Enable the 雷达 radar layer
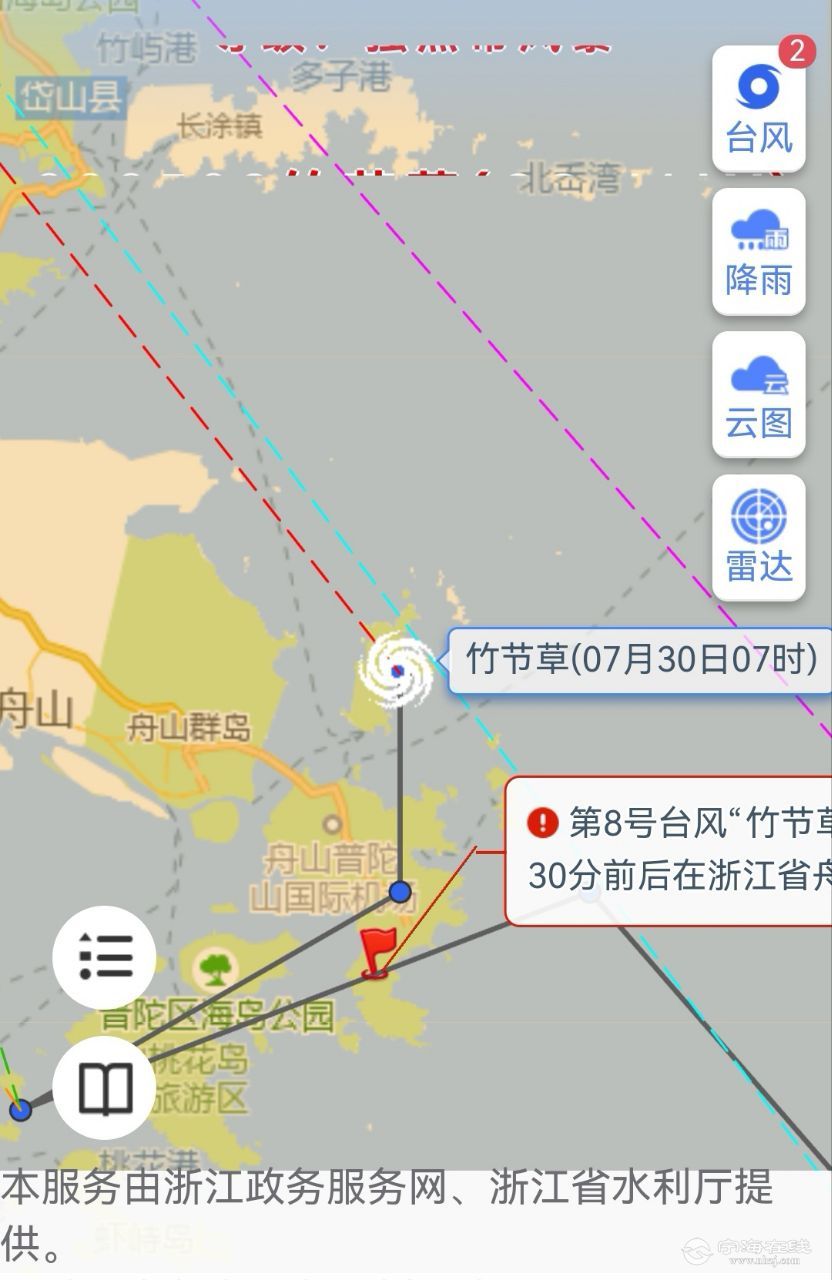 point(759,538)
